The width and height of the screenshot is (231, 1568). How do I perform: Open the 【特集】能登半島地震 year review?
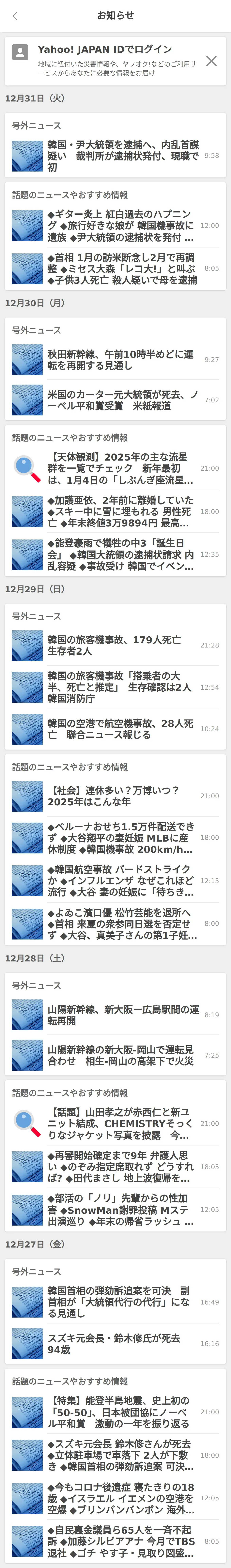122,1412
